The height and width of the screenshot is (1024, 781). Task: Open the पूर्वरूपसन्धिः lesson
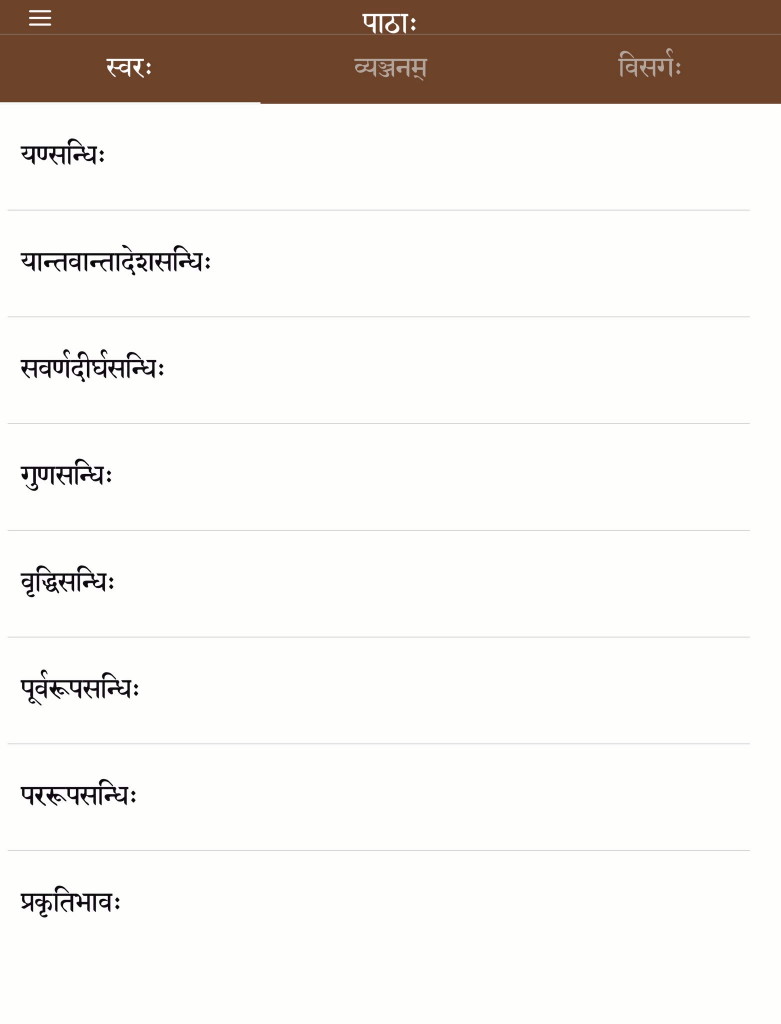(x=80, y=689)
